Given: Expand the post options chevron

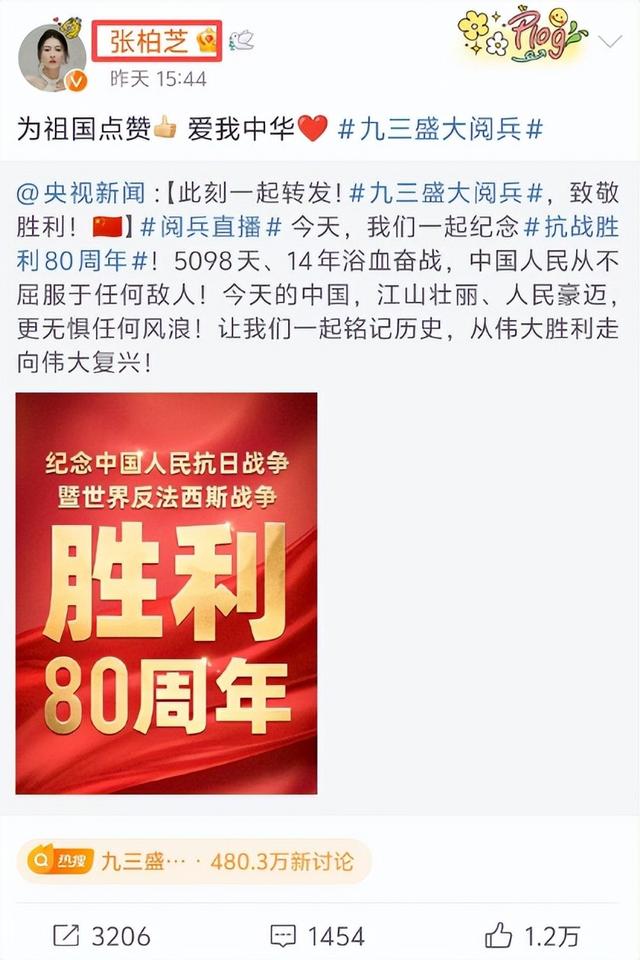Looking at the screenshot, I should pyautogui.click(x=609, y=41).
